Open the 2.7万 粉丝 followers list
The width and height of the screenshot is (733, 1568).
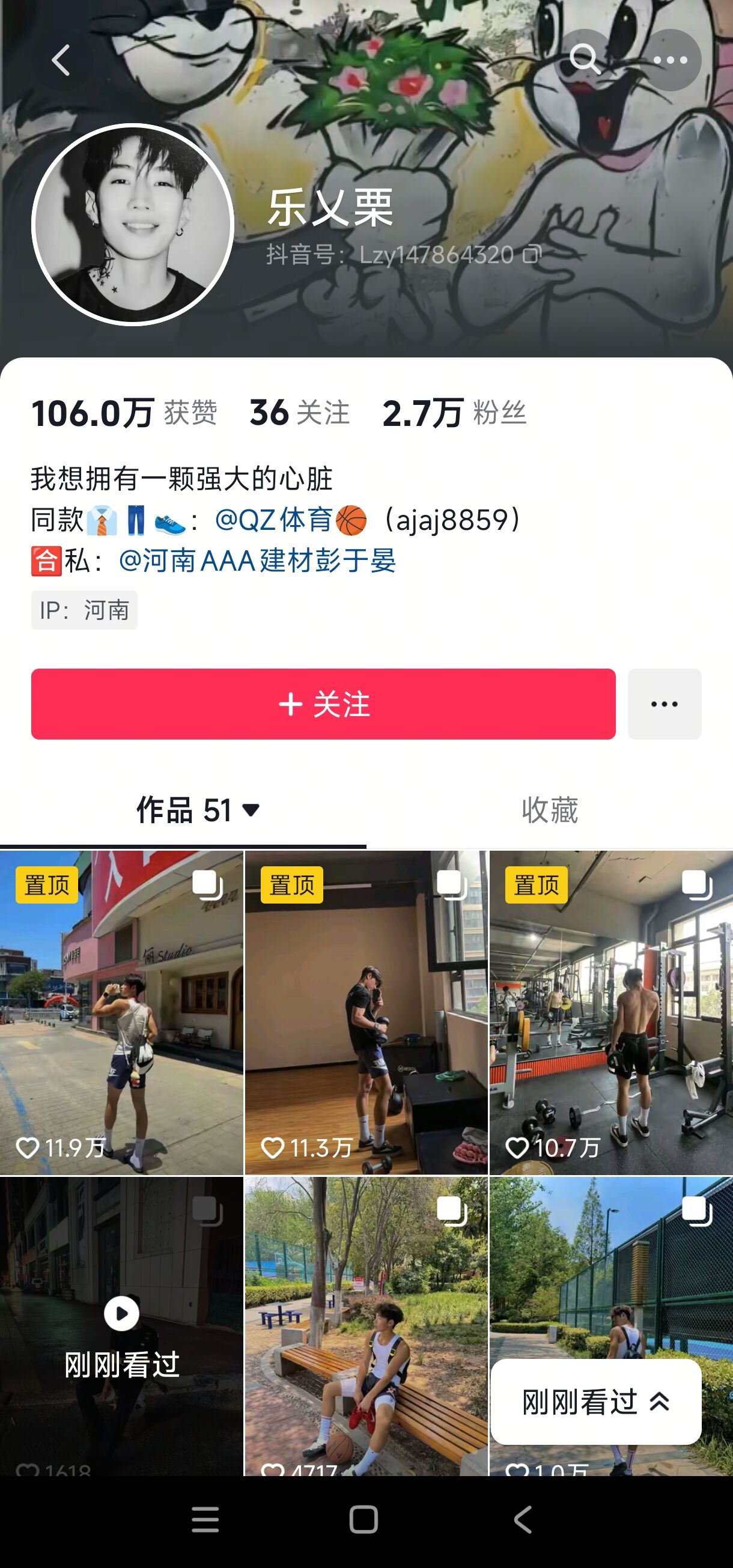[454, 413]
